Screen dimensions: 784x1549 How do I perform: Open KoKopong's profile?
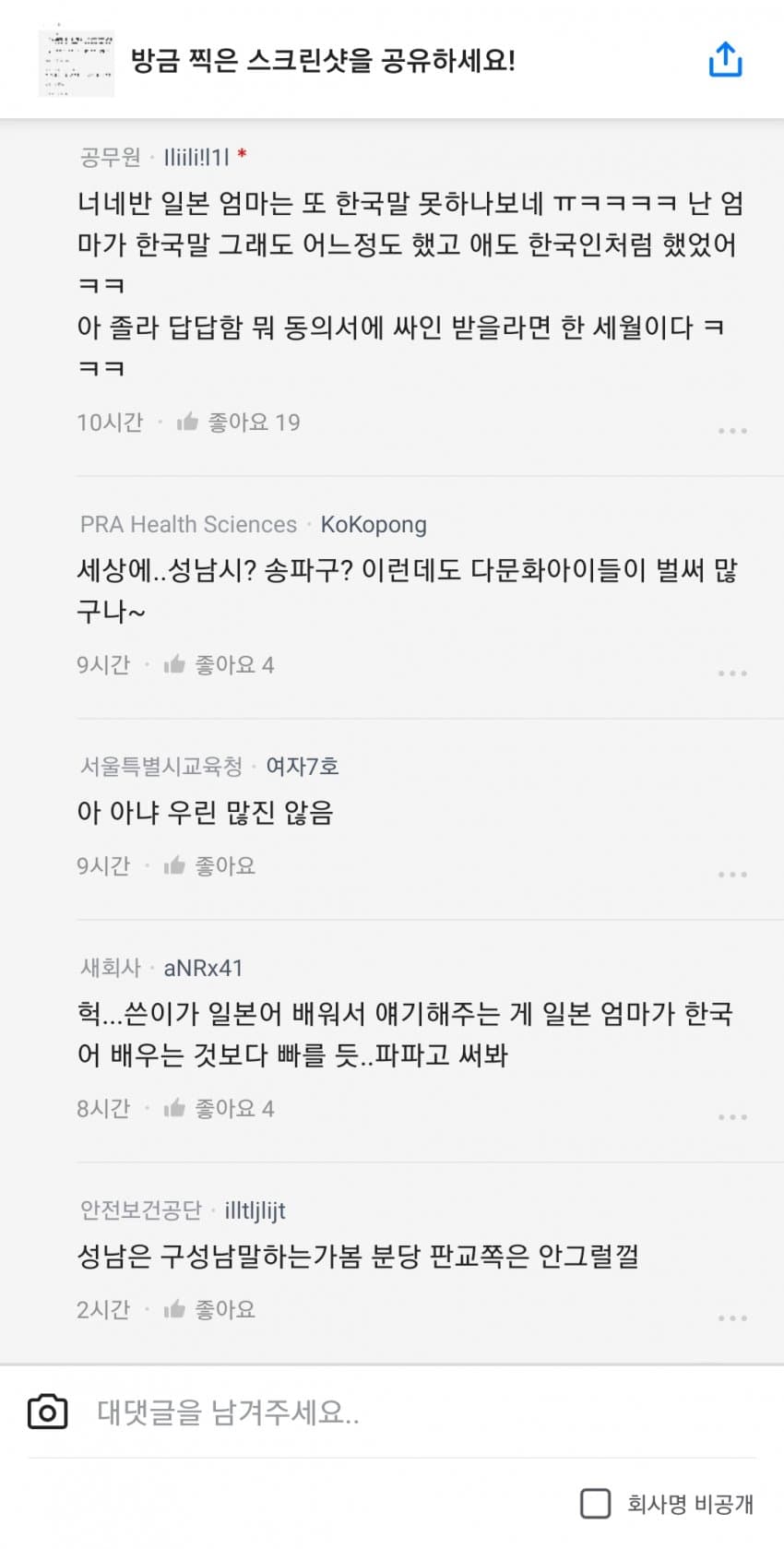click(x=374, y=525)
